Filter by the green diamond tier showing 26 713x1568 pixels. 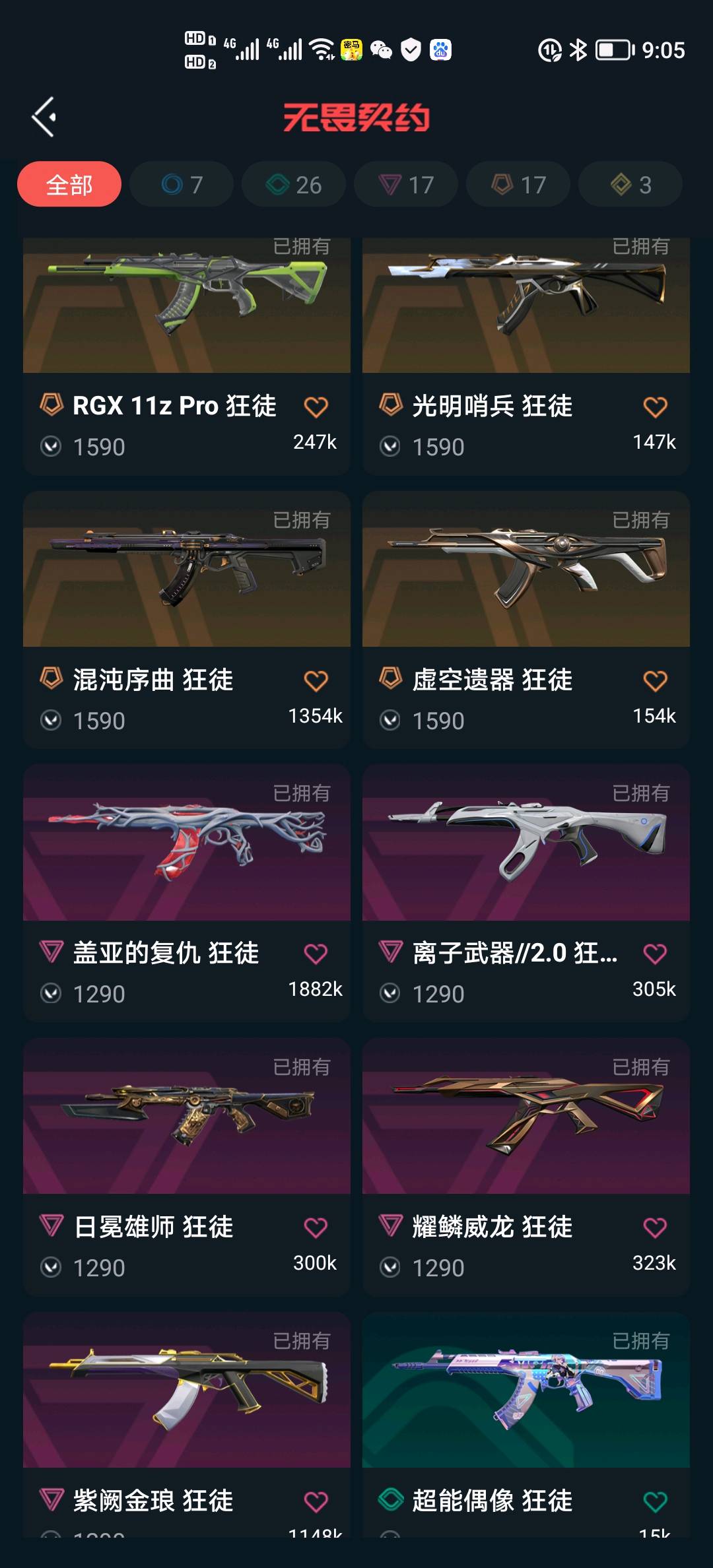[294, 184]
